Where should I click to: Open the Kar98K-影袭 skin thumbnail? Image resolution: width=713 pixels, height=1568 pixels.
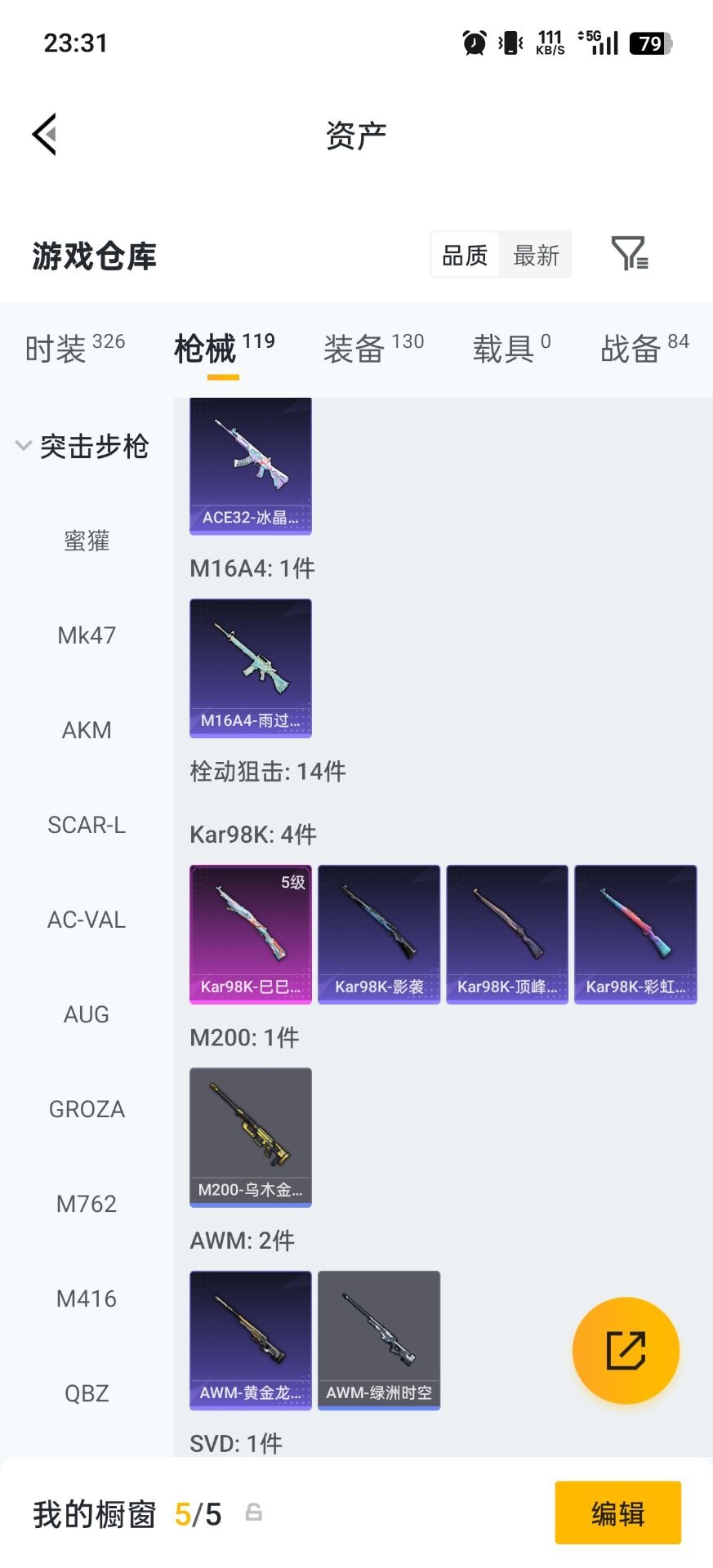[379, 933]
